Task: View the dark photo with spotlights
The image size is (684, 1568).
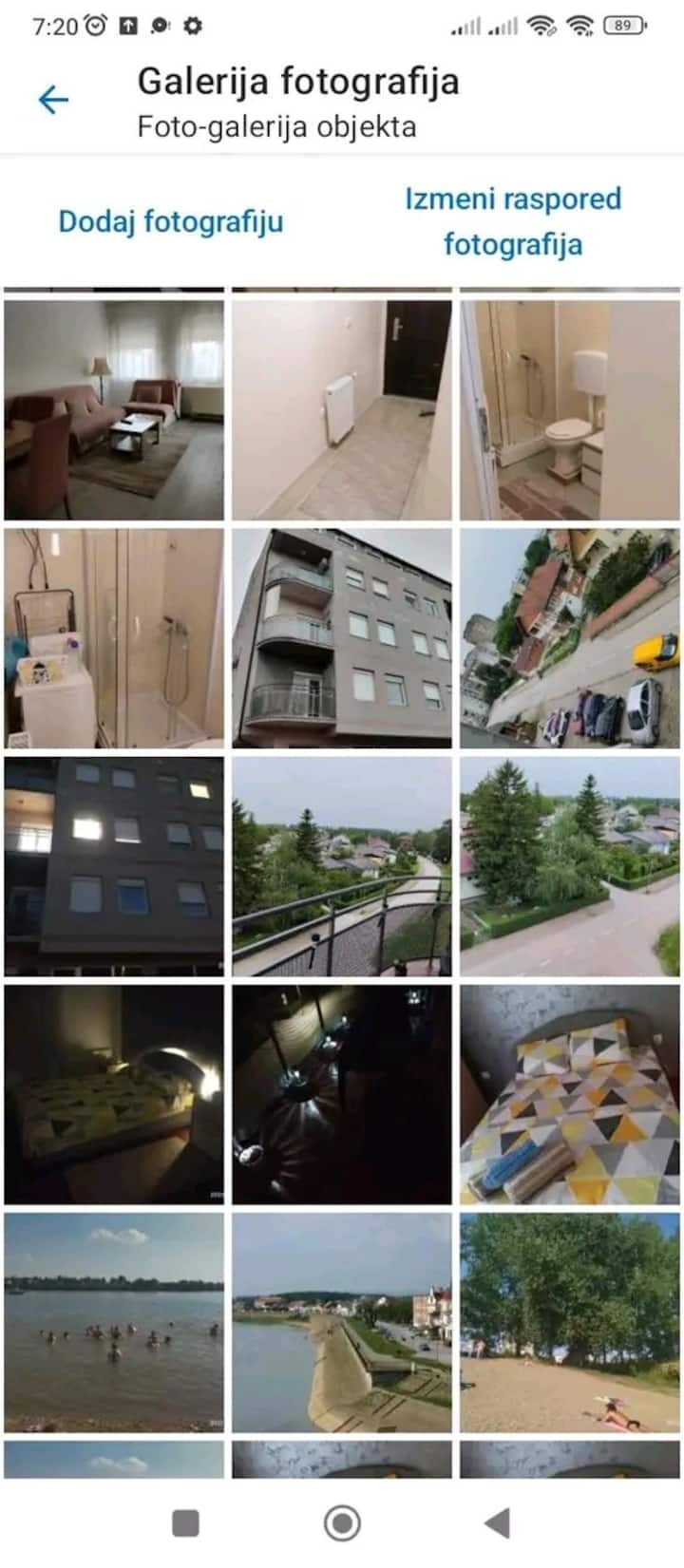Action: 342,1094
